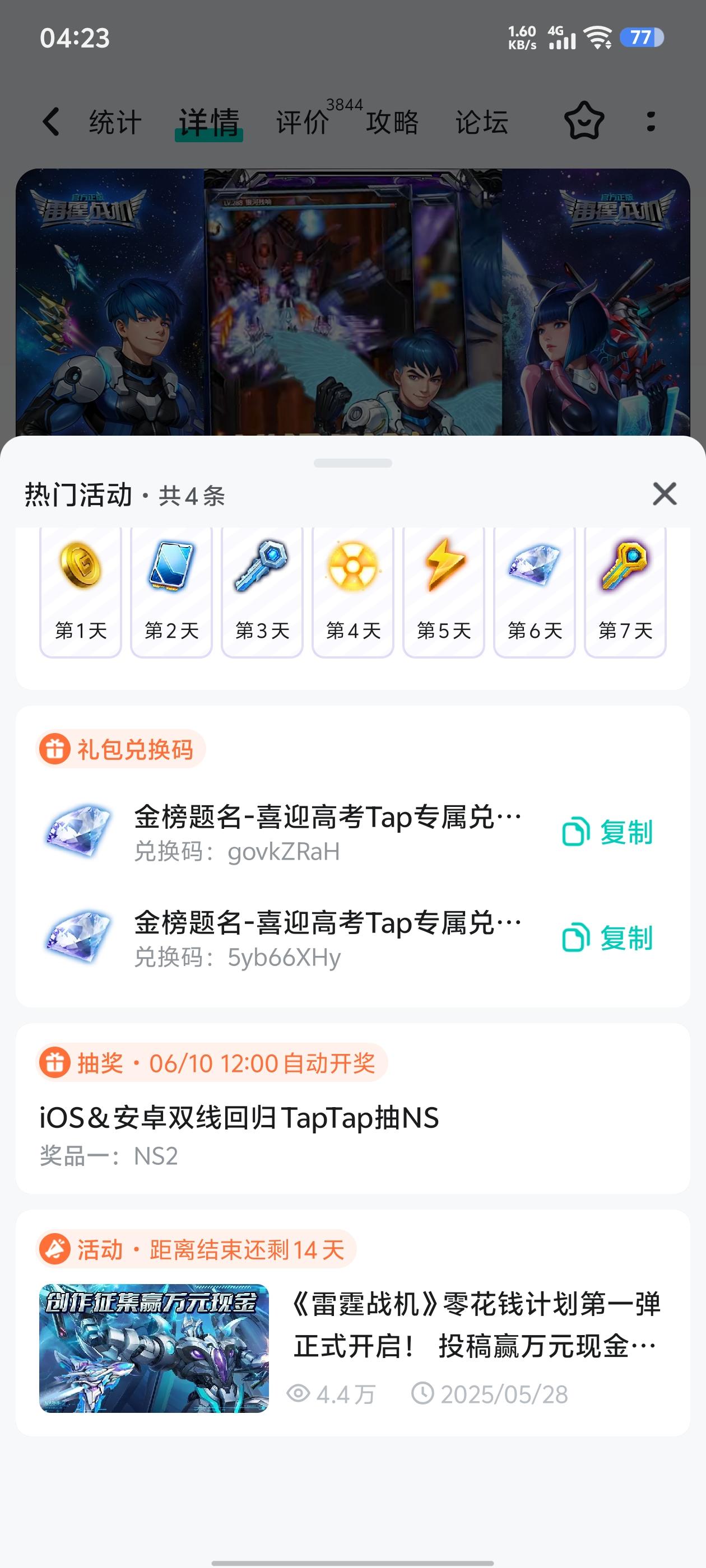
Task: Favorite the game with the star icon
Action: (x=583, y=121)
